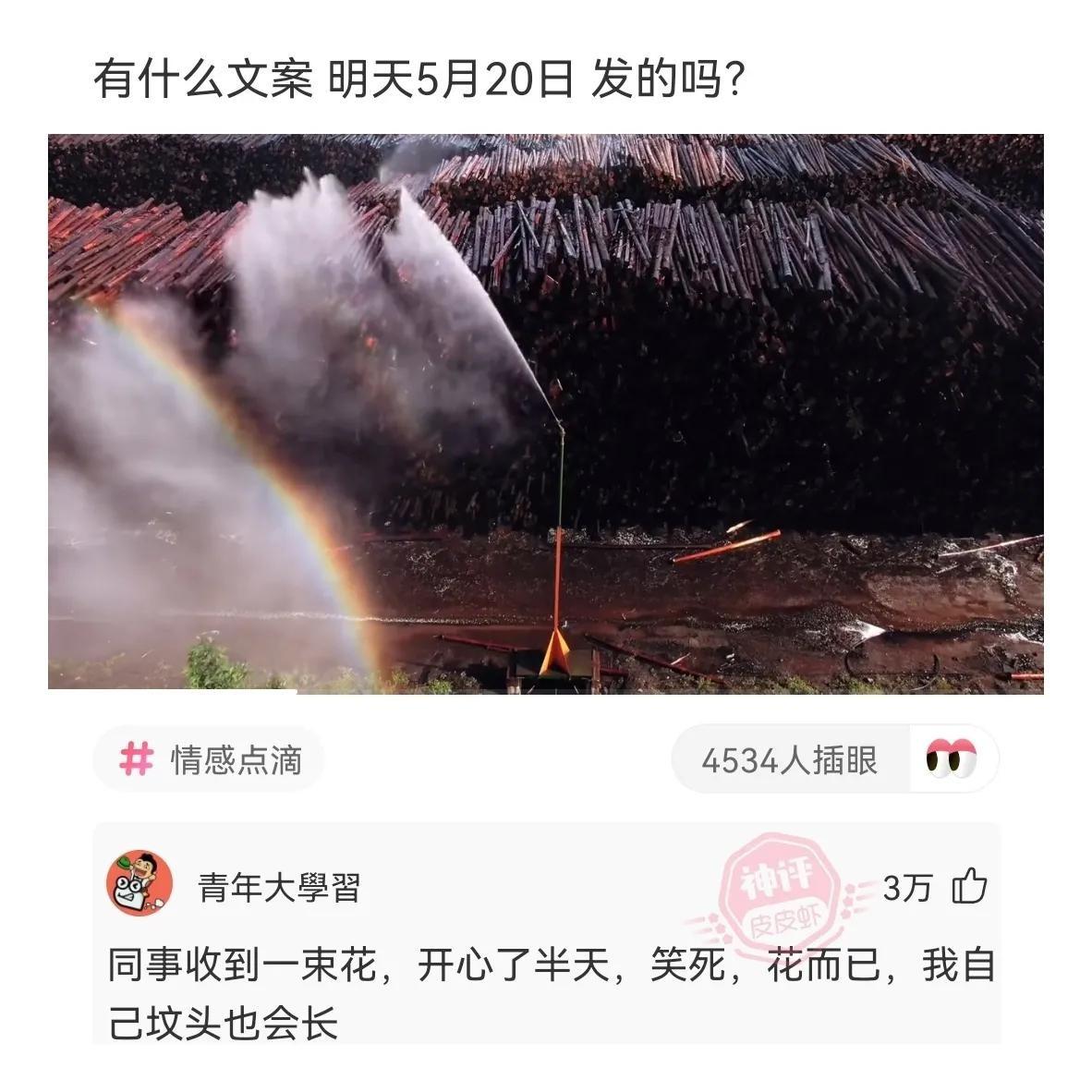
Task: Open the 青年大學習 username
Action: 279,888
